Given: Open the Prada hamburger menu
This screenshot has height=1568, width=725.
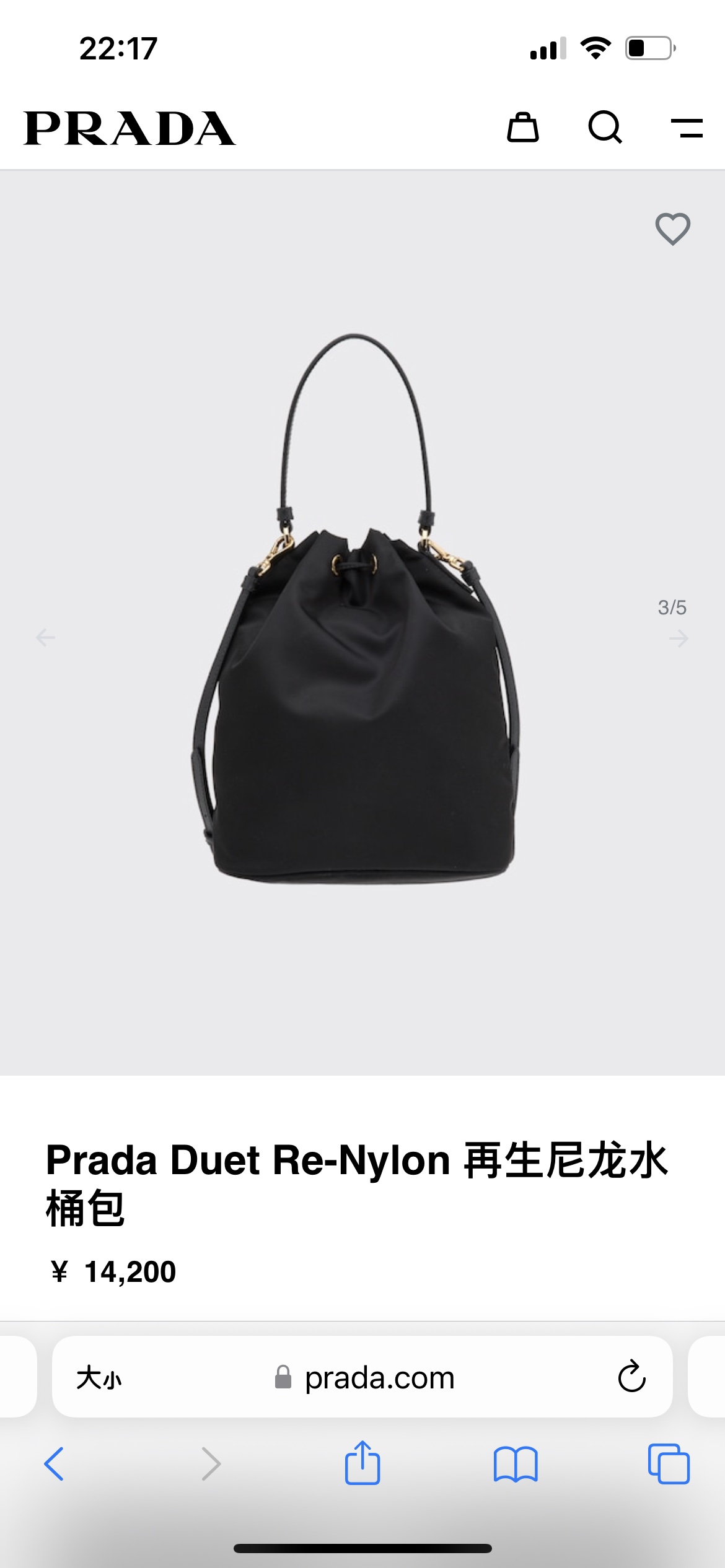Looking at the screenshot, I should coord(687,128).
